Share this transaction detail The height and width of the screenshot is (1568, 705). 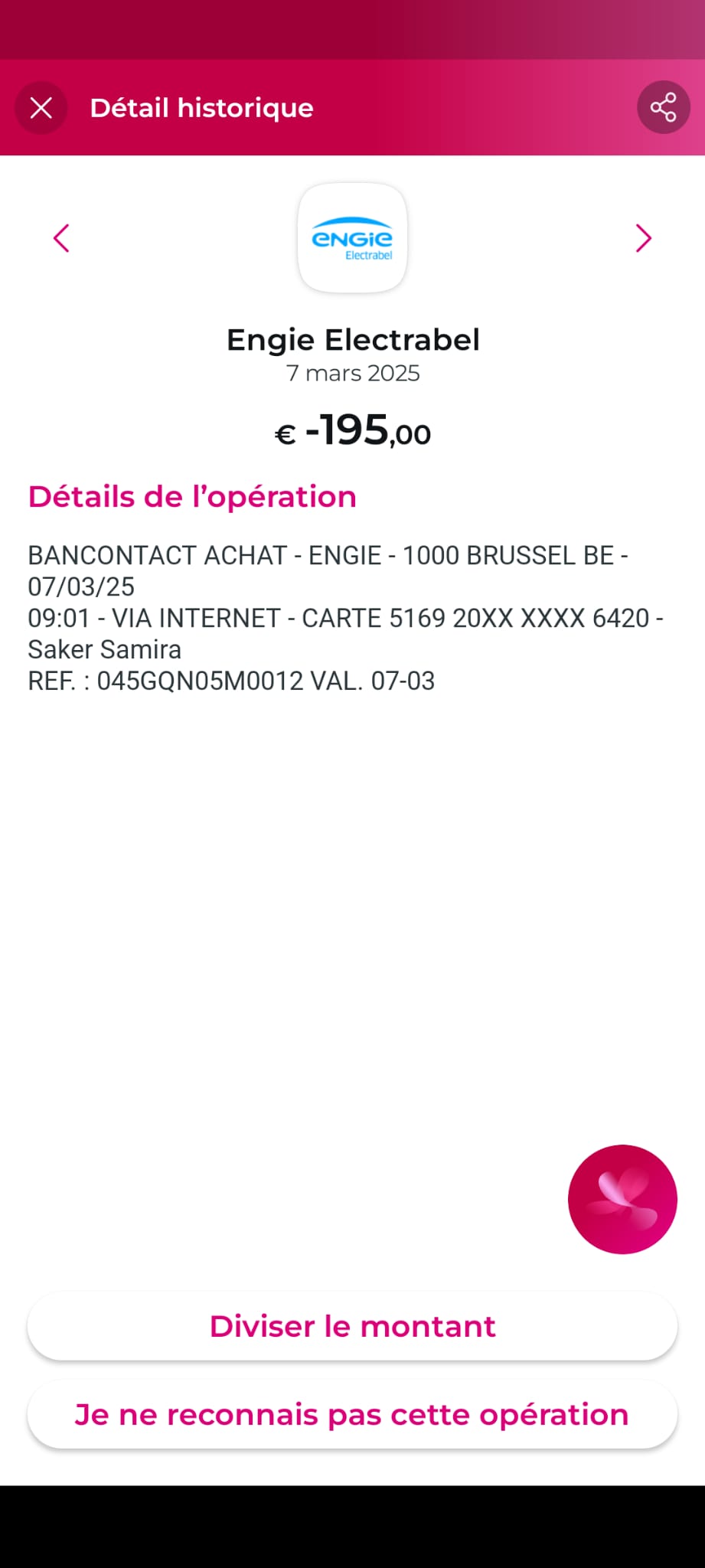point(663,107)
